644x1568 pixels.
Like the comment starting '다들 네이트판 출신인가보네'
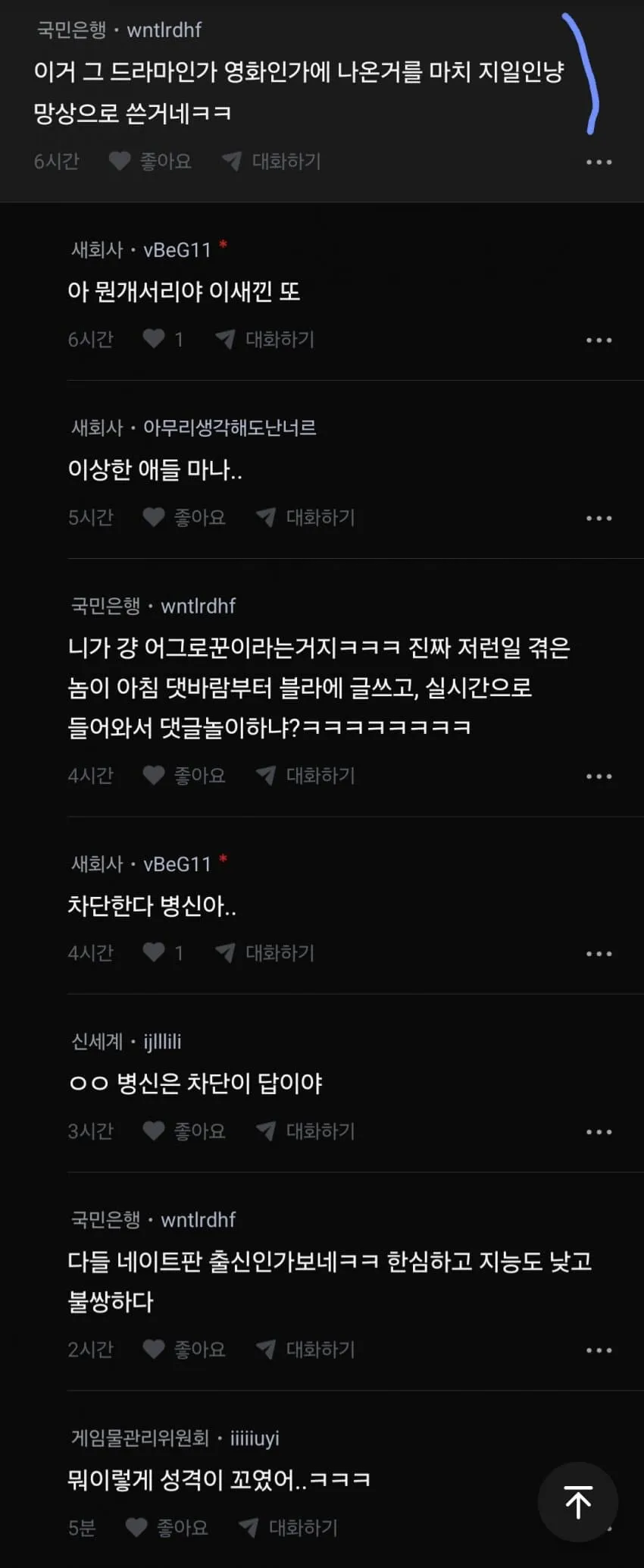coord(184,1349)
